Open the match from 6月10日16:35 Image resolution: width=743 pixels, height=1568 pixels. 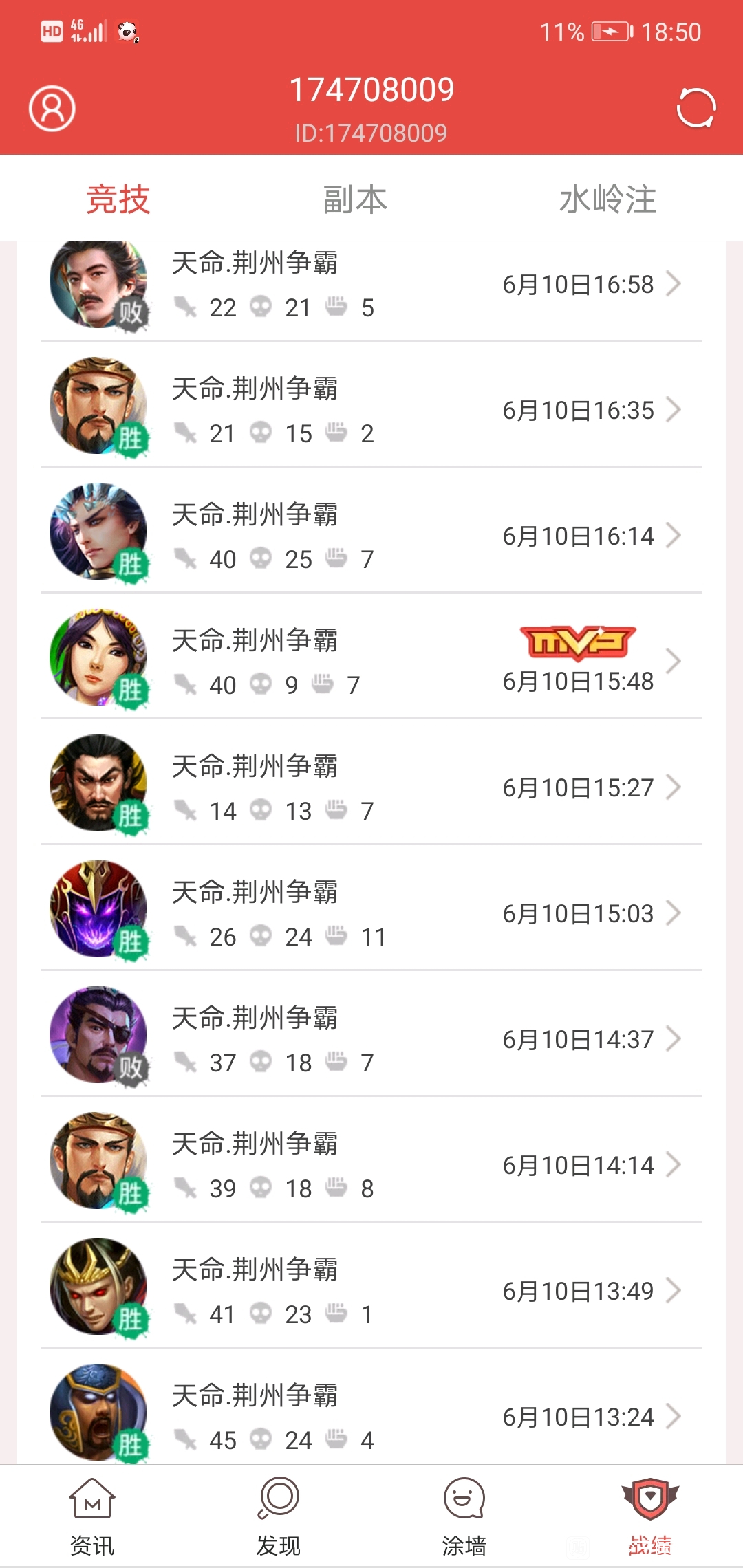tap(371, 405)
